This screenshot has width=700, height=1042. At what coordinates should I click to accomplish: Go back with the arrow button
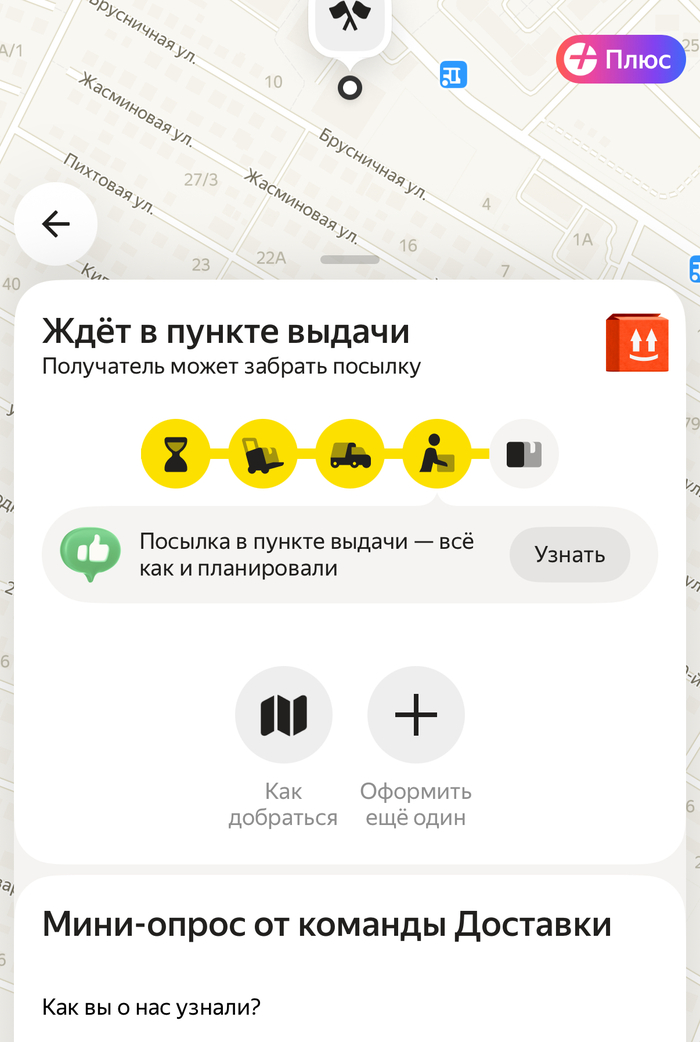56,224
